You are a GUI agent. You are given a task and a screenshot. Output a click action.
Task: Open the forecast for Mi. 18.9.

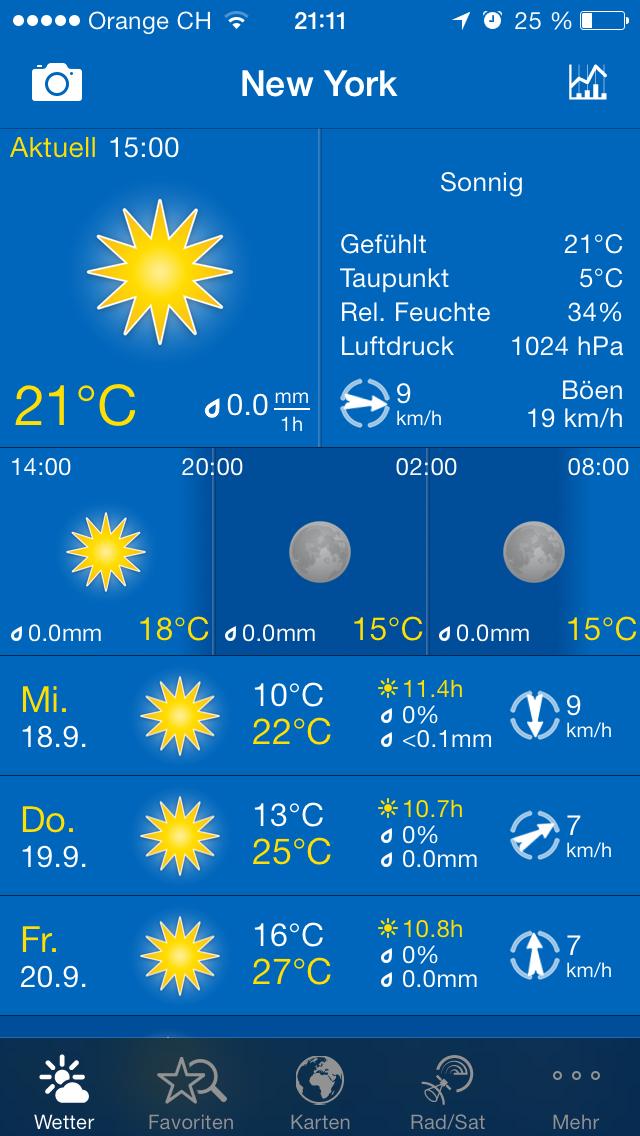320,716
